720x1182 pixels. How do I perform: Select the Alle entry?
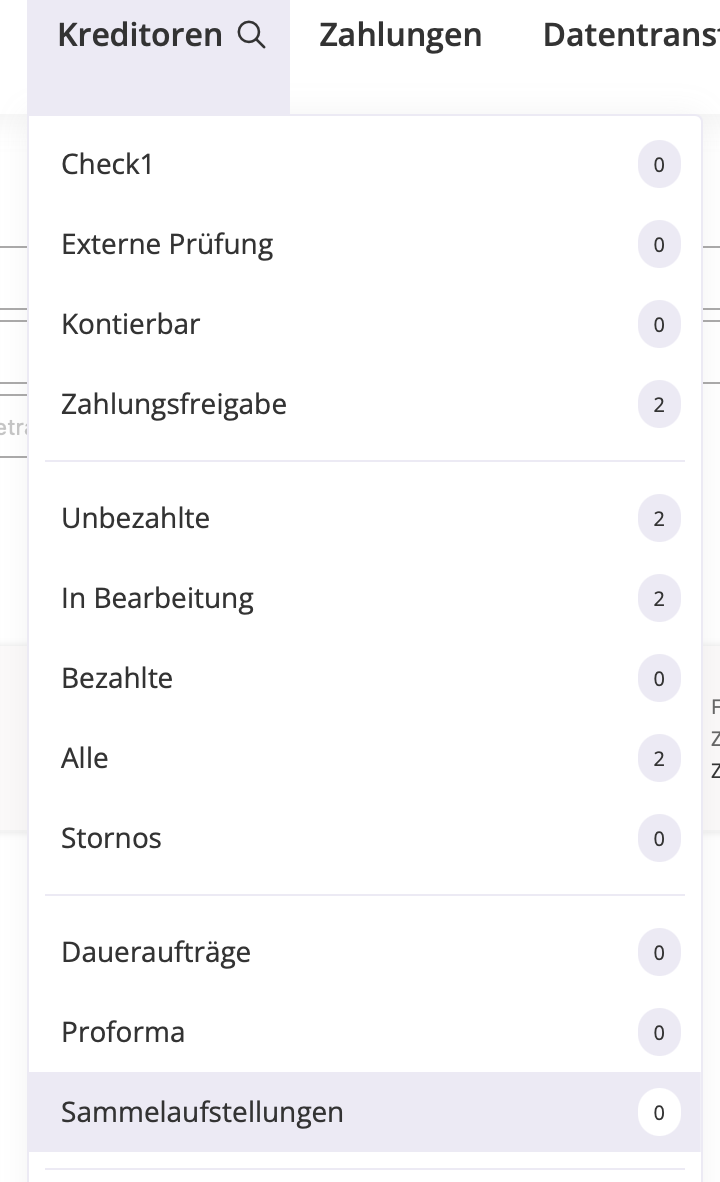pos(85,758)
